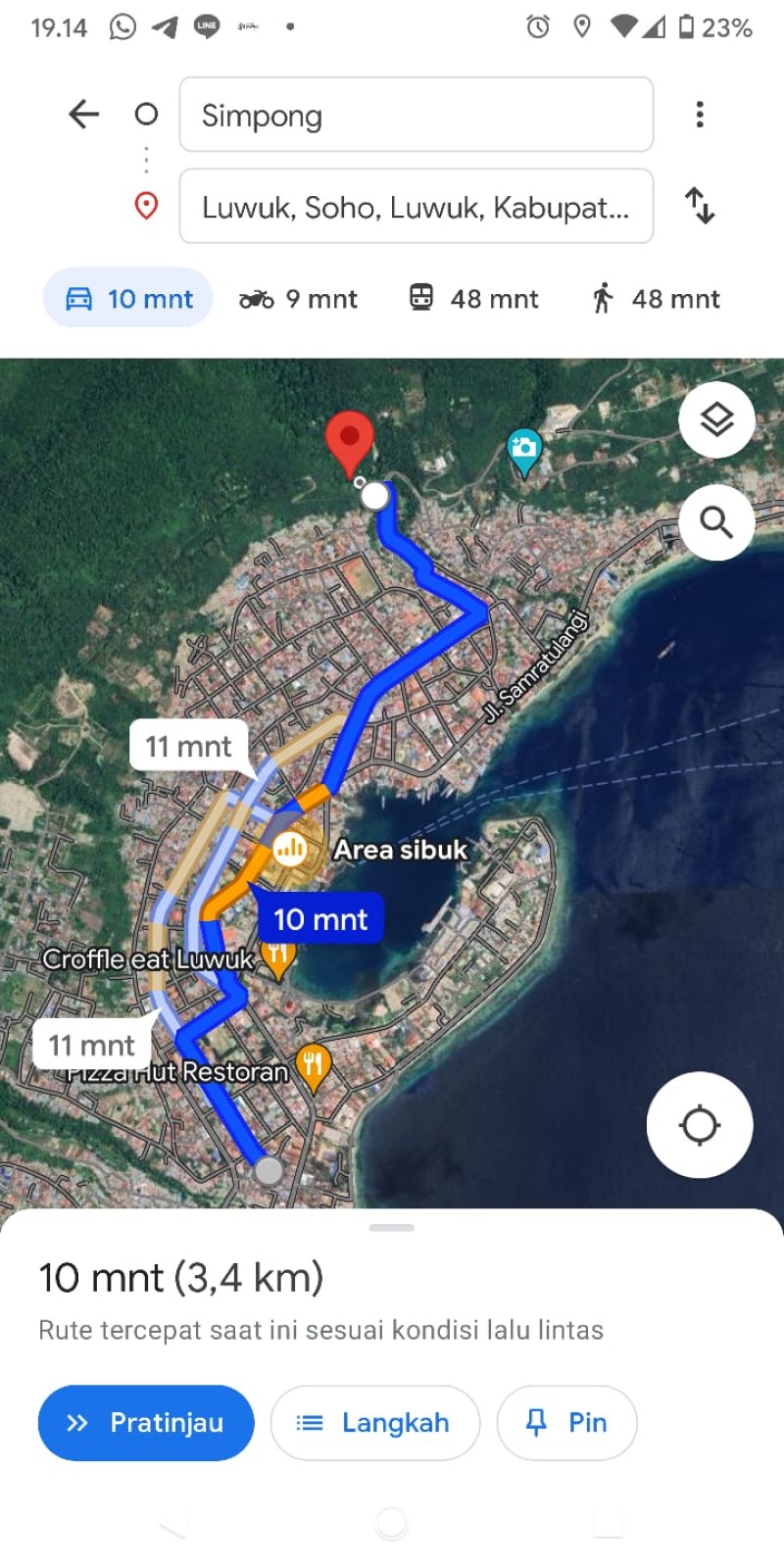
Task: Choose the upper 11 mnt alternate route
Action: pyautogui.click(x=189, y=746)
